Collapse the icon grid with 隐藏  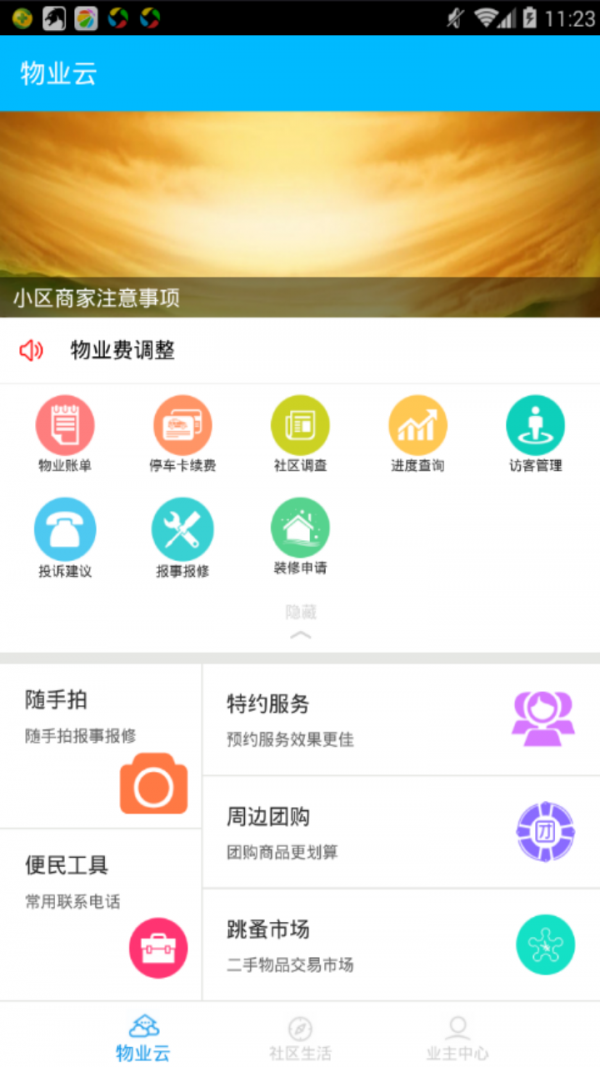(300, 620)
